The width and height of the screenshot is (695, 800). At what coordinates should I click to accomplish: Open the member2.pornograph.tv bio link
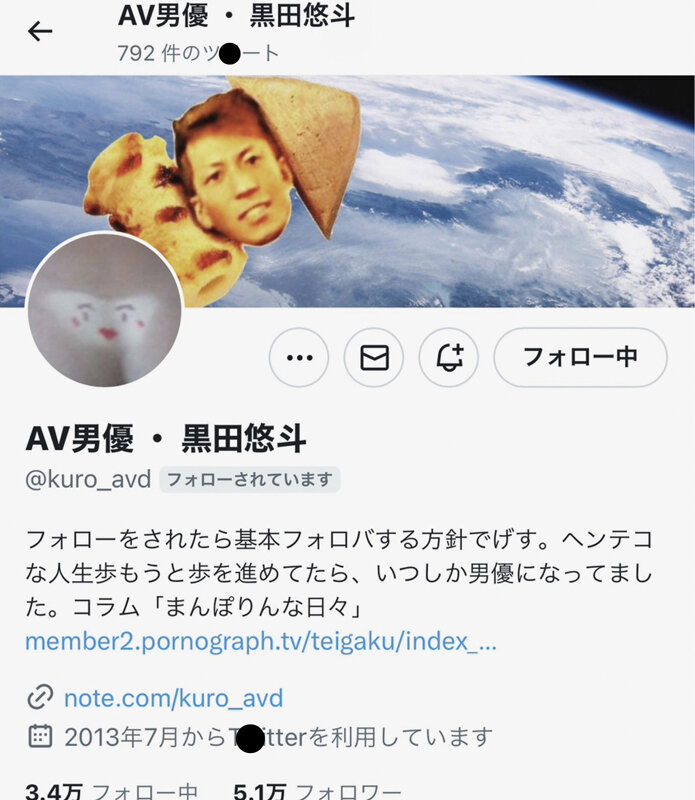coord(260,641)
